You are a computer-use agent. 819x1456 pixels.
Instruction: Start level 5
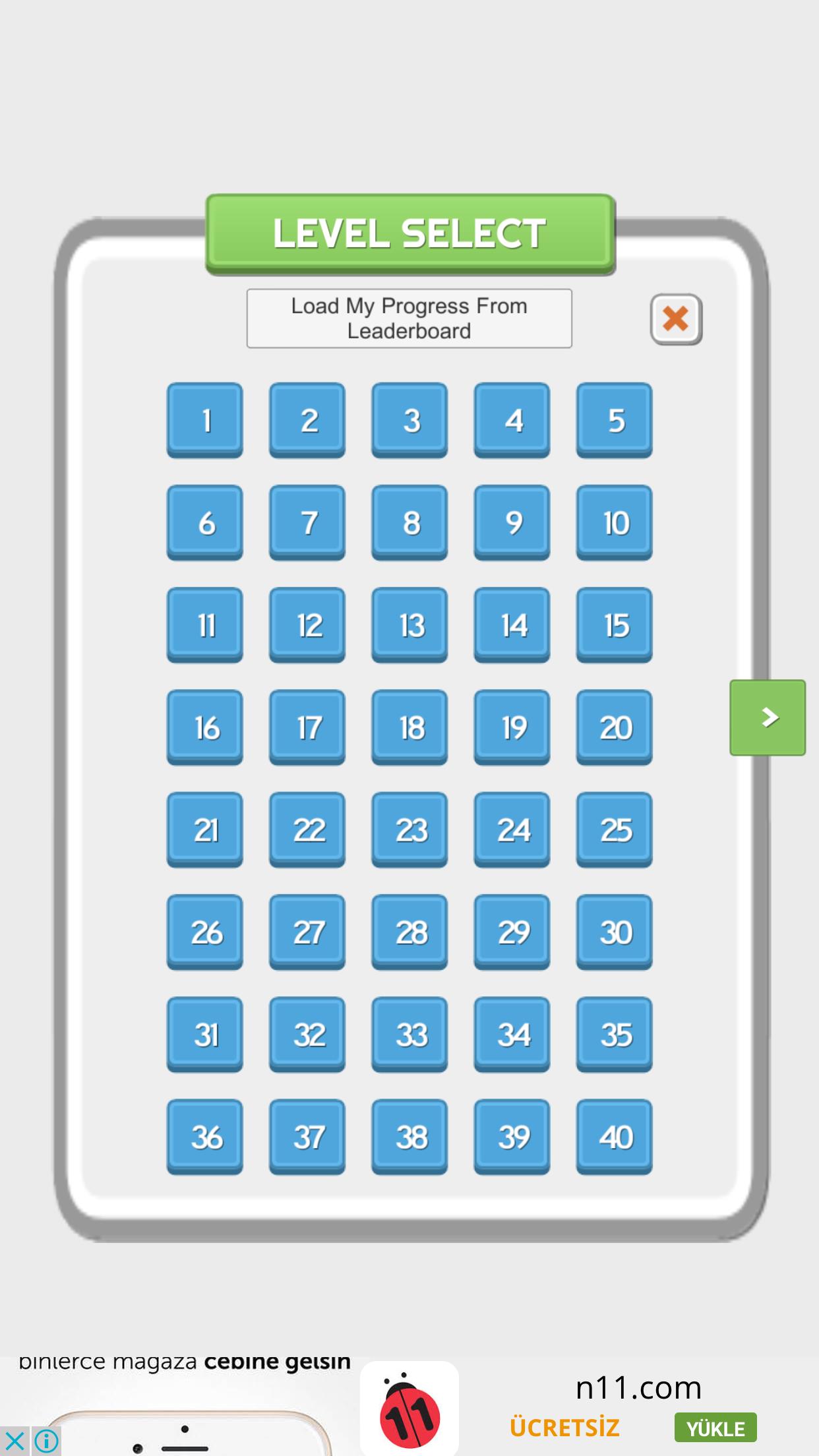615,420
